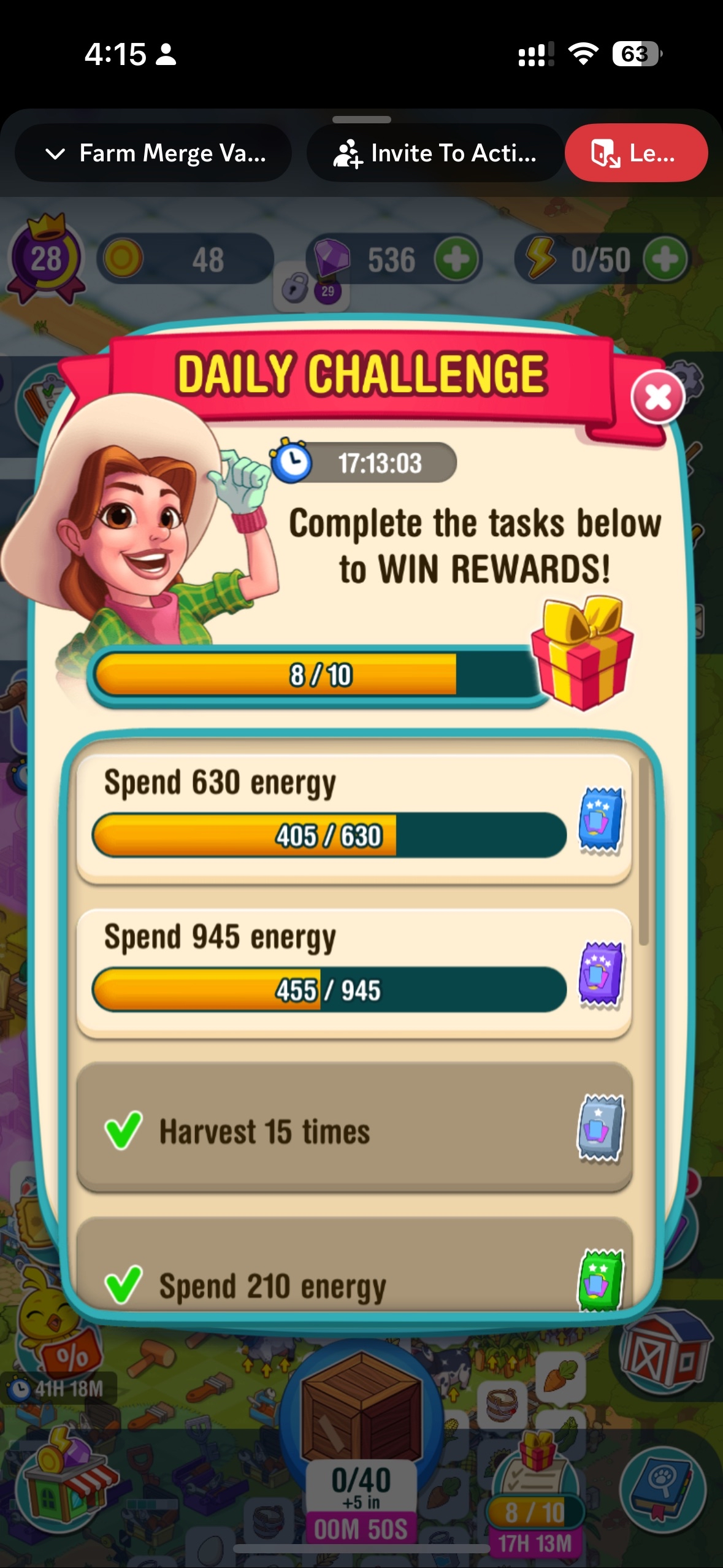
Task: Close the Daily Challenge dialog
Action: [657, 398]
